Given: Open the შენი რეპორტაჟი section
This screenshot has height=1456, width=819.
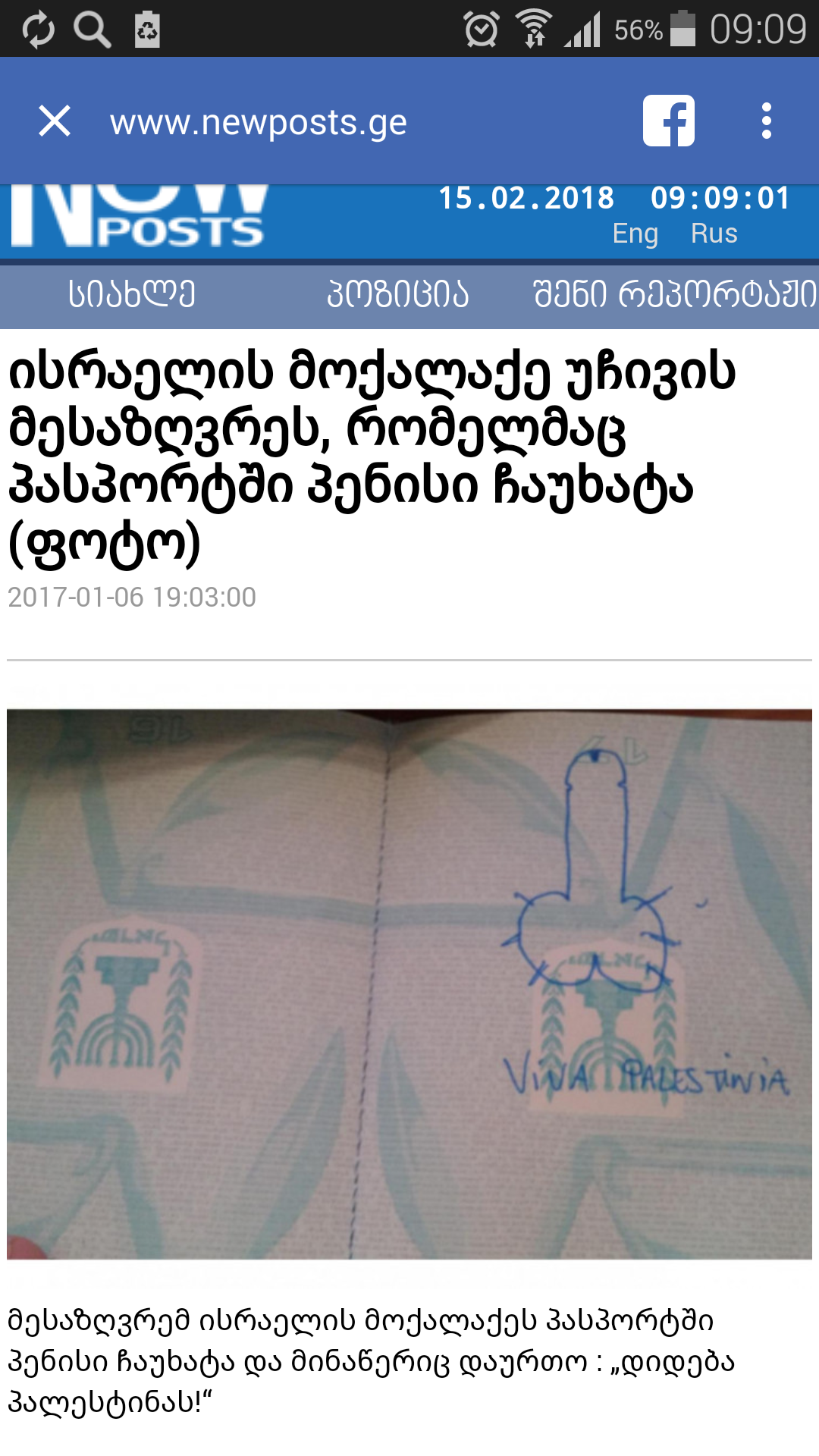Looking at the screenshot, I should [675, 294].
